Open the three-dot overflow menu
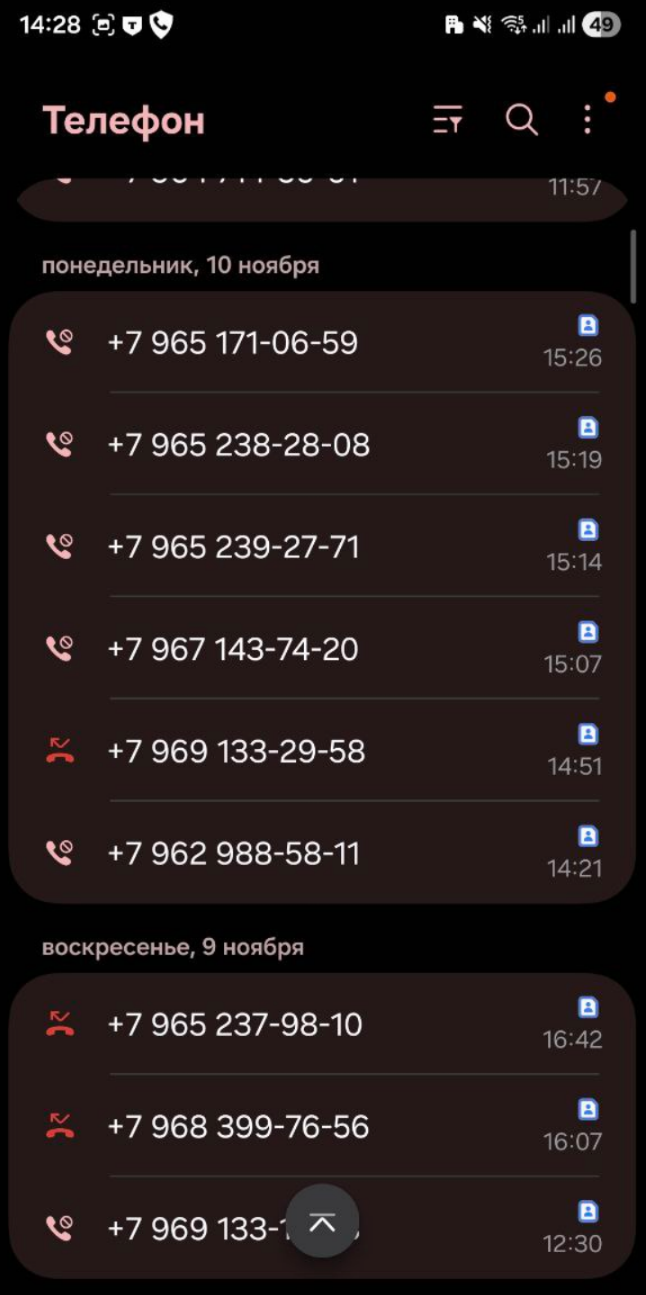646x1295 pixels. click(588, 120)
